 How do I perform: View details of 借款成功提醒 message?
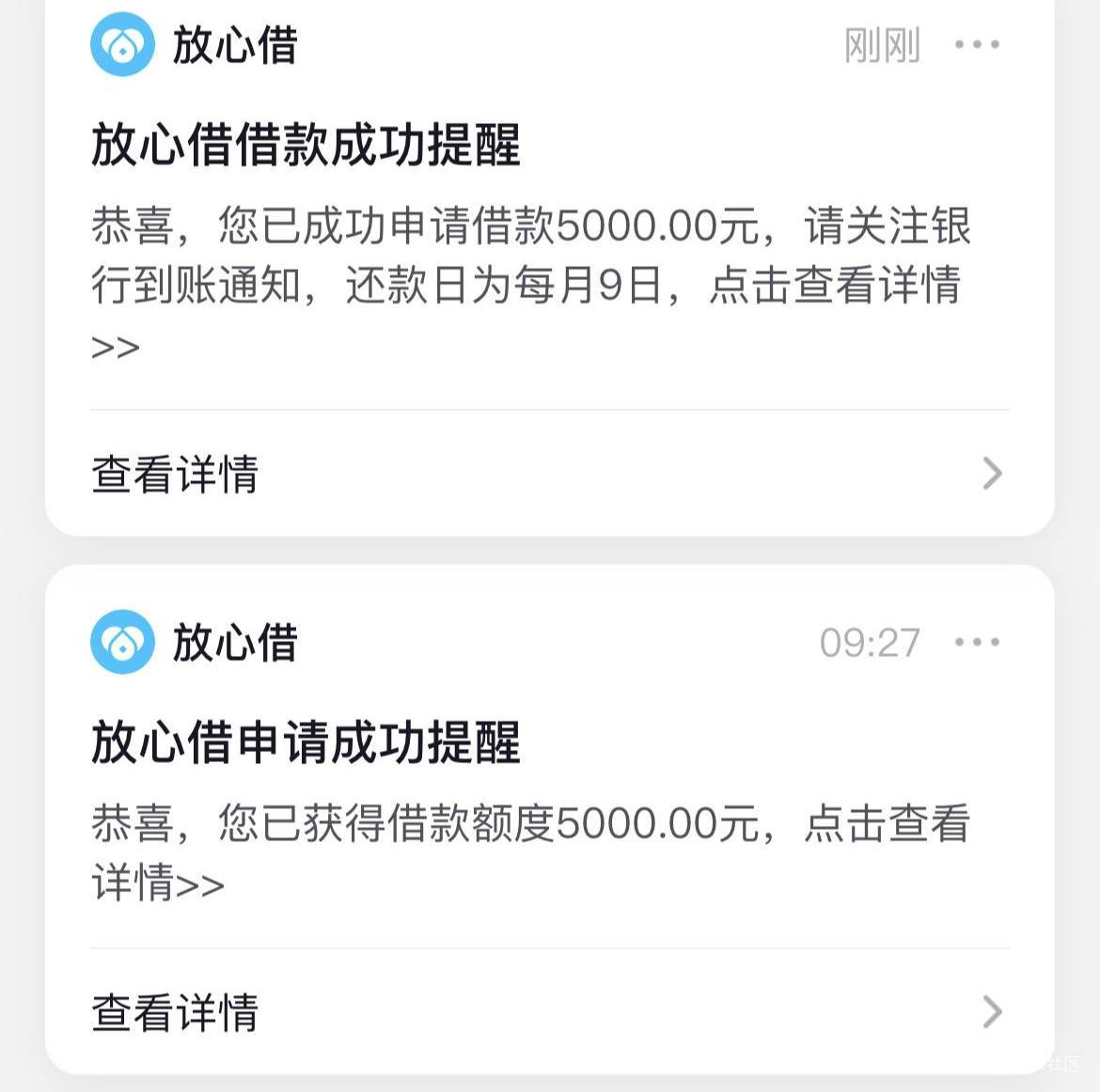(549, 474)
